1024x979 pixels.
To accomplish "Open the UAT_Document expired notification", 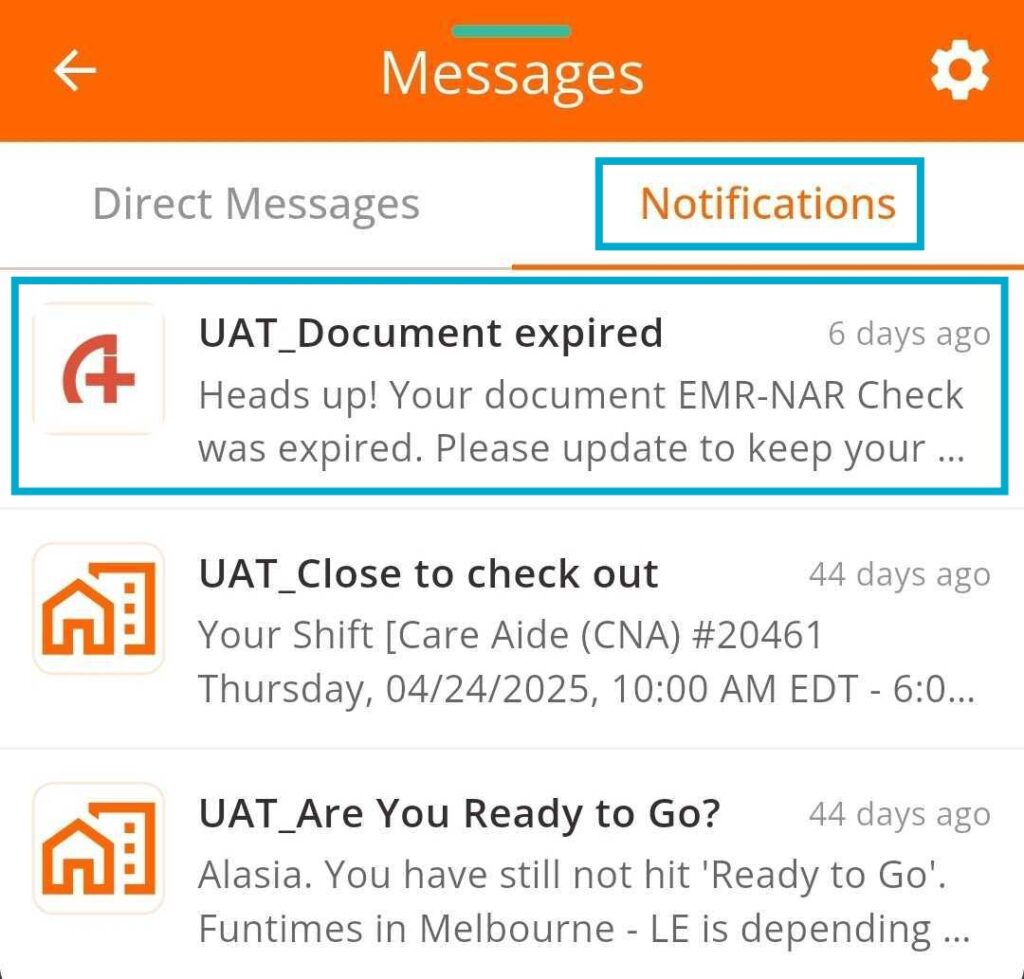I will pyautogui.click(x=510, y=387).
